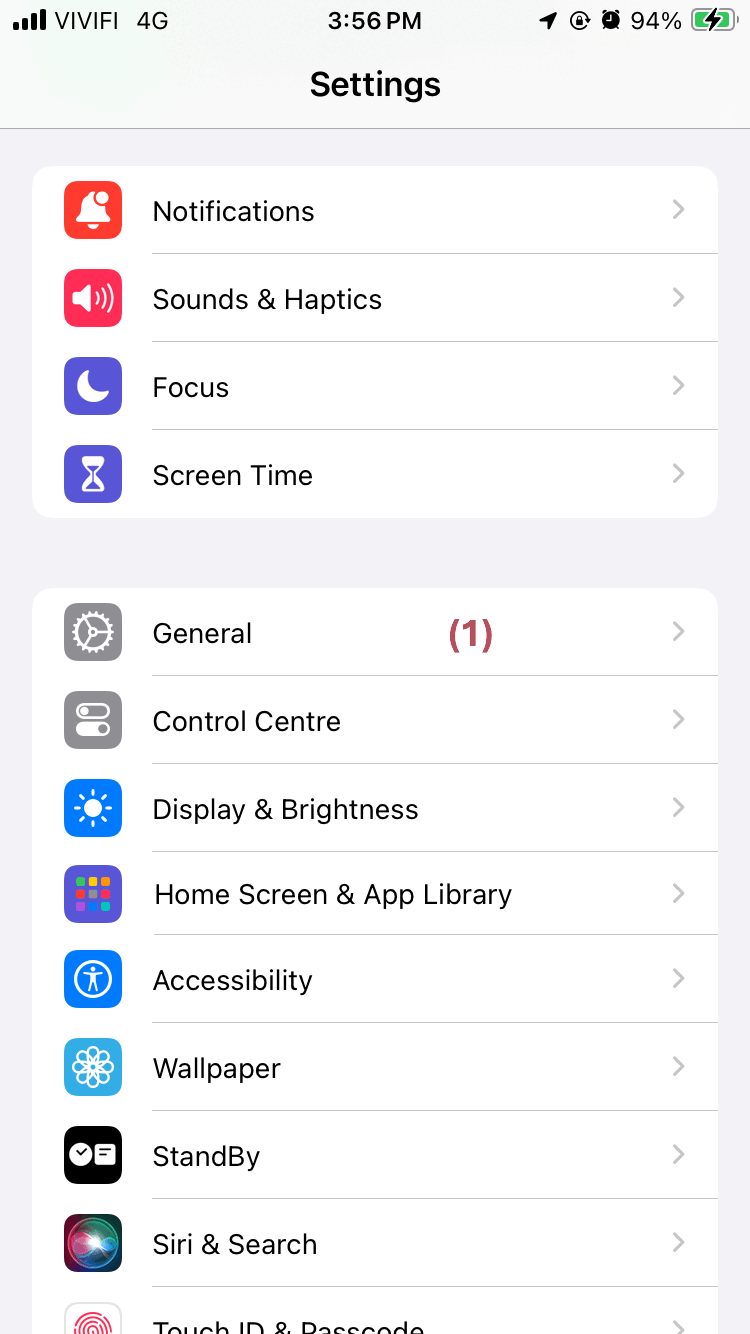Open General settings
Screen dimensions: 750x1334
[x=374, y=633]
